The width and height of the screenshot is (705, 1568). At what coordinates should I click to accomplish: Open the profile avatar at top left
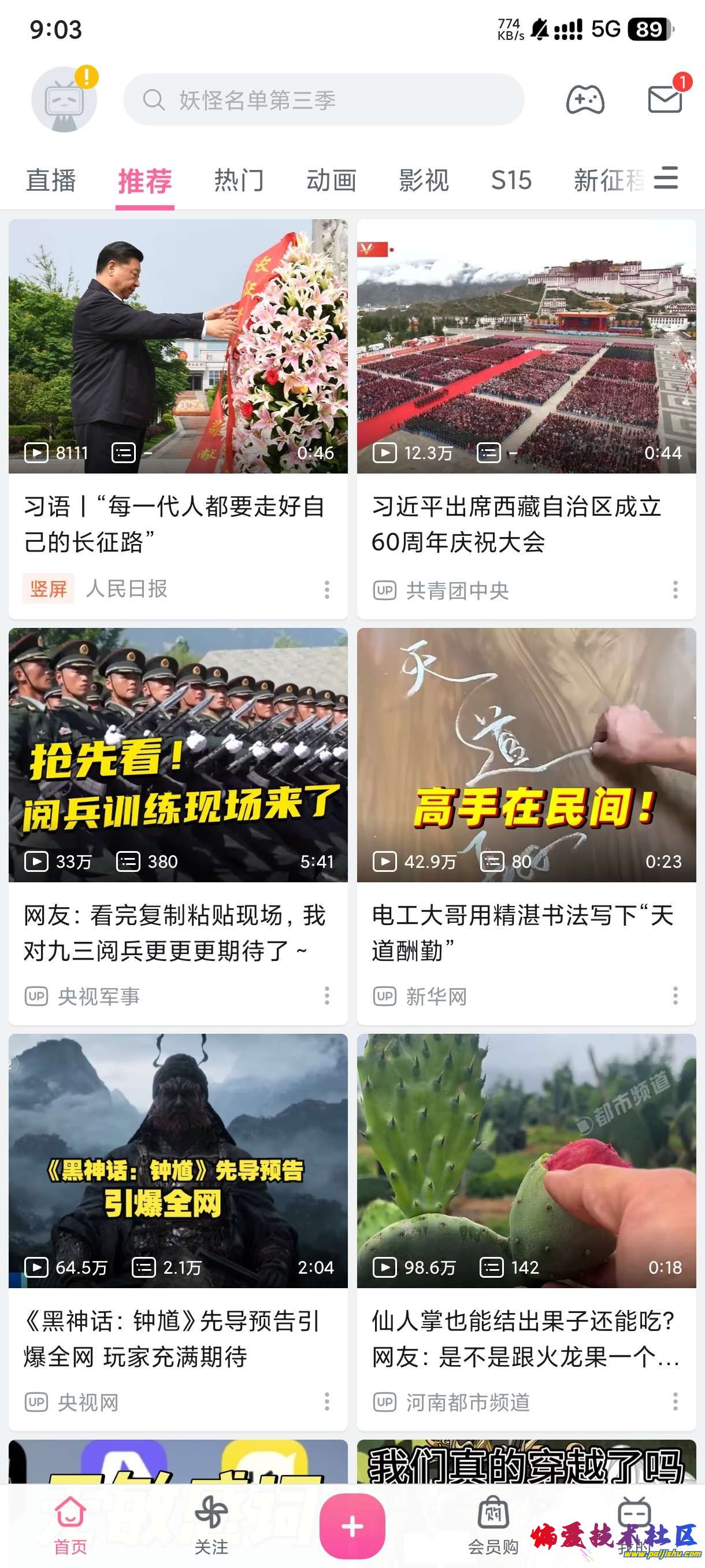[64, 100]
